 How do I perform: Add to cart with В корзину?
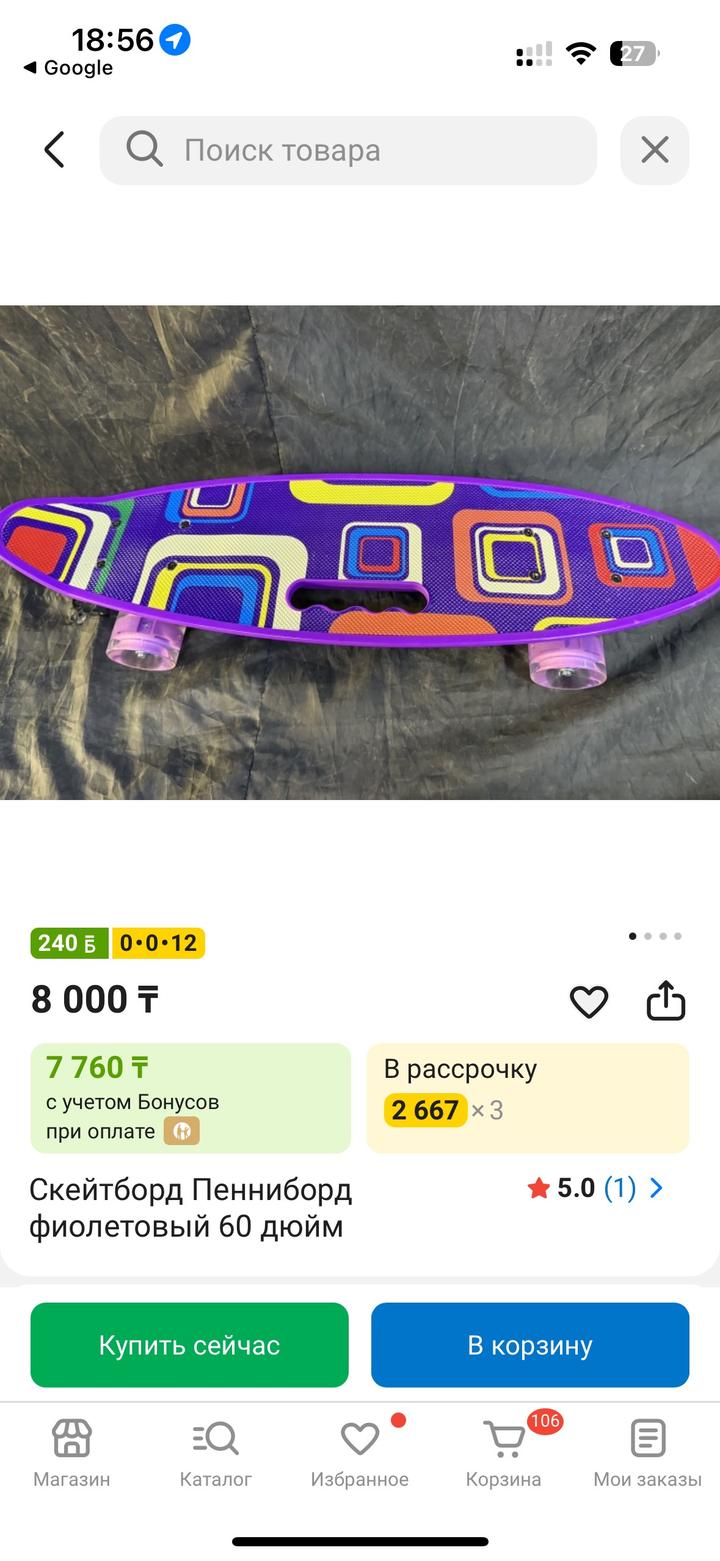530,1345
